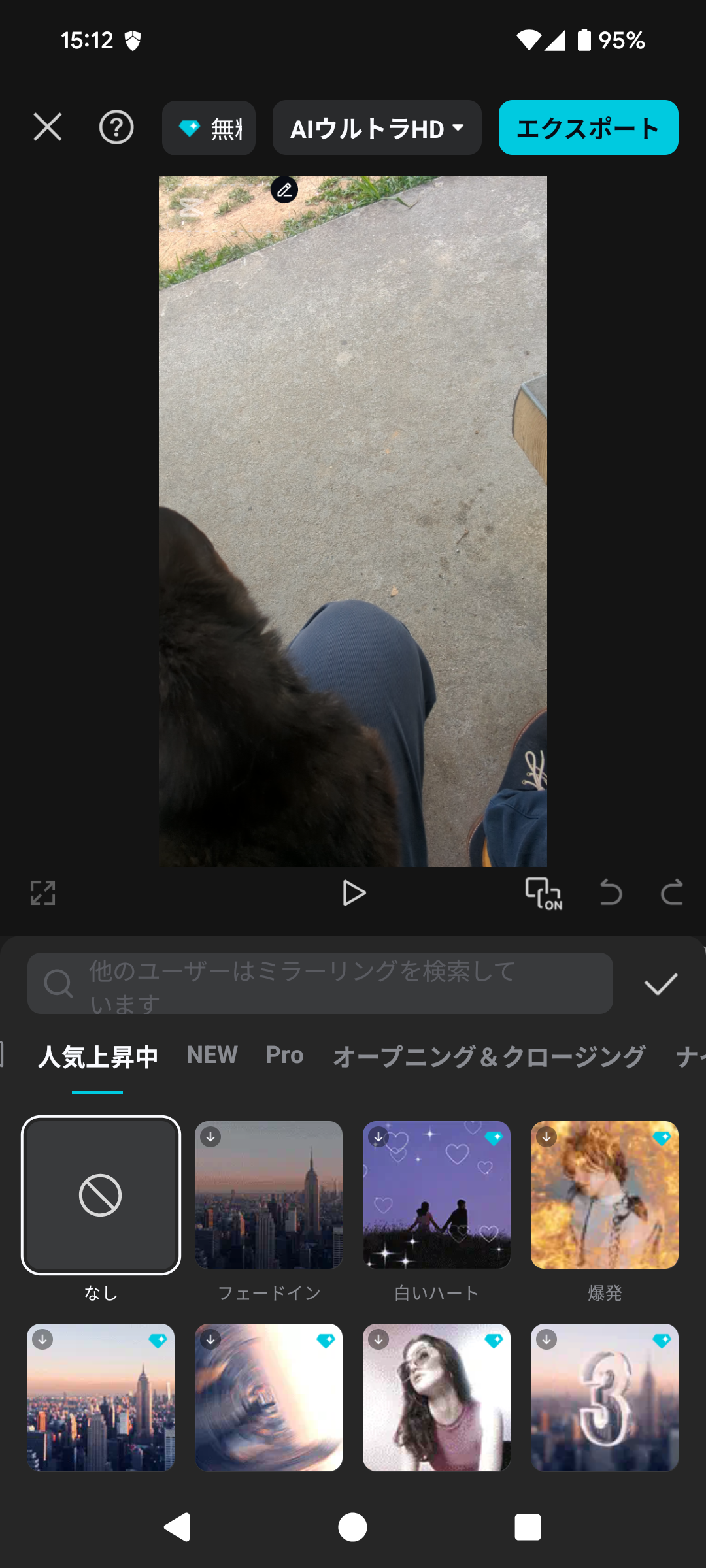Image resolution: width=706 pixels, height=1568 pixels.
Task: Open the AIウルトラHD resolution dropdown
Action: coord(377,128)
